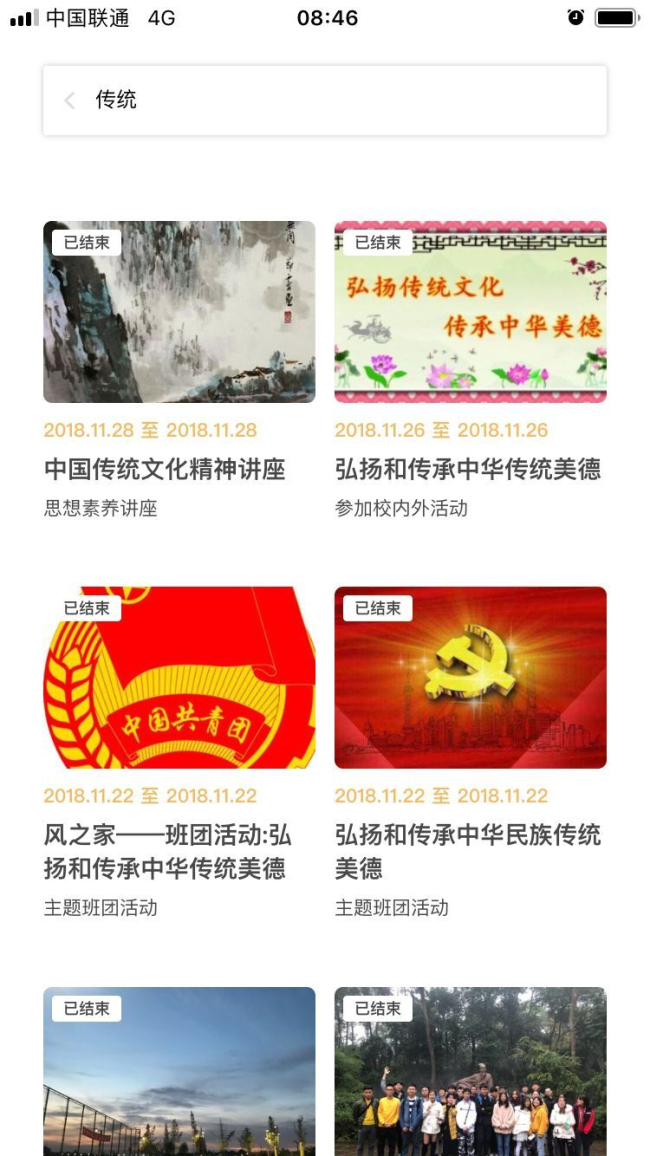
Task: Open the 弘扬和传承中华民族传统美德 activity card
Action: [x=470, y=752]
